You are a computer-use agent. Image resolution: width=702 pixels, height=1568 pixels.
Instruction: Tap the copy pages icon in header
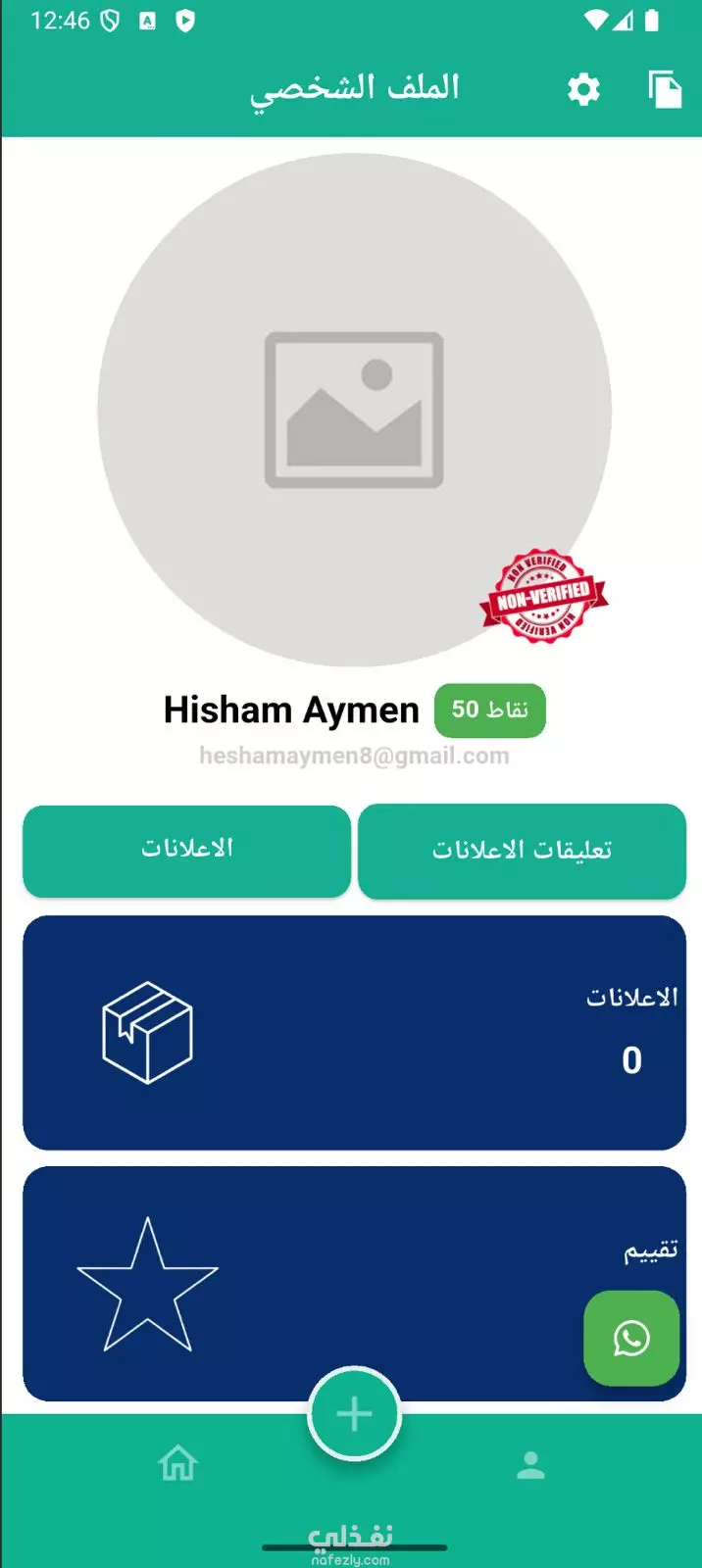(665, 89)
